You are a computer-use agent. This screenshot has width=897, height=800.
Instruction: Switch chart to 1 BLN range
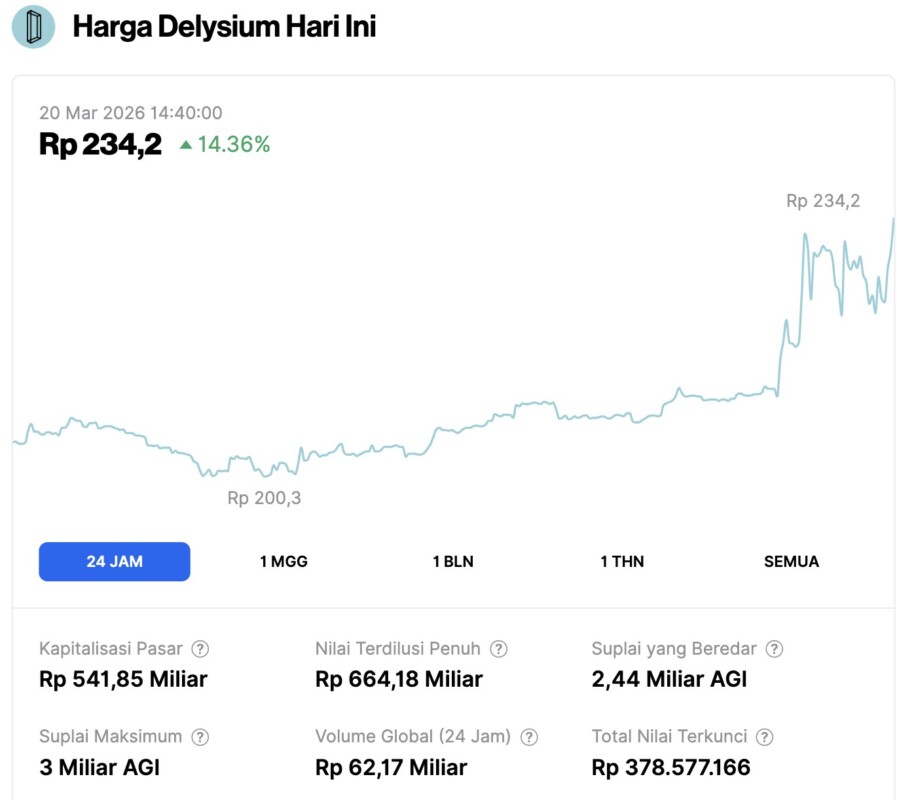point(453,561)
